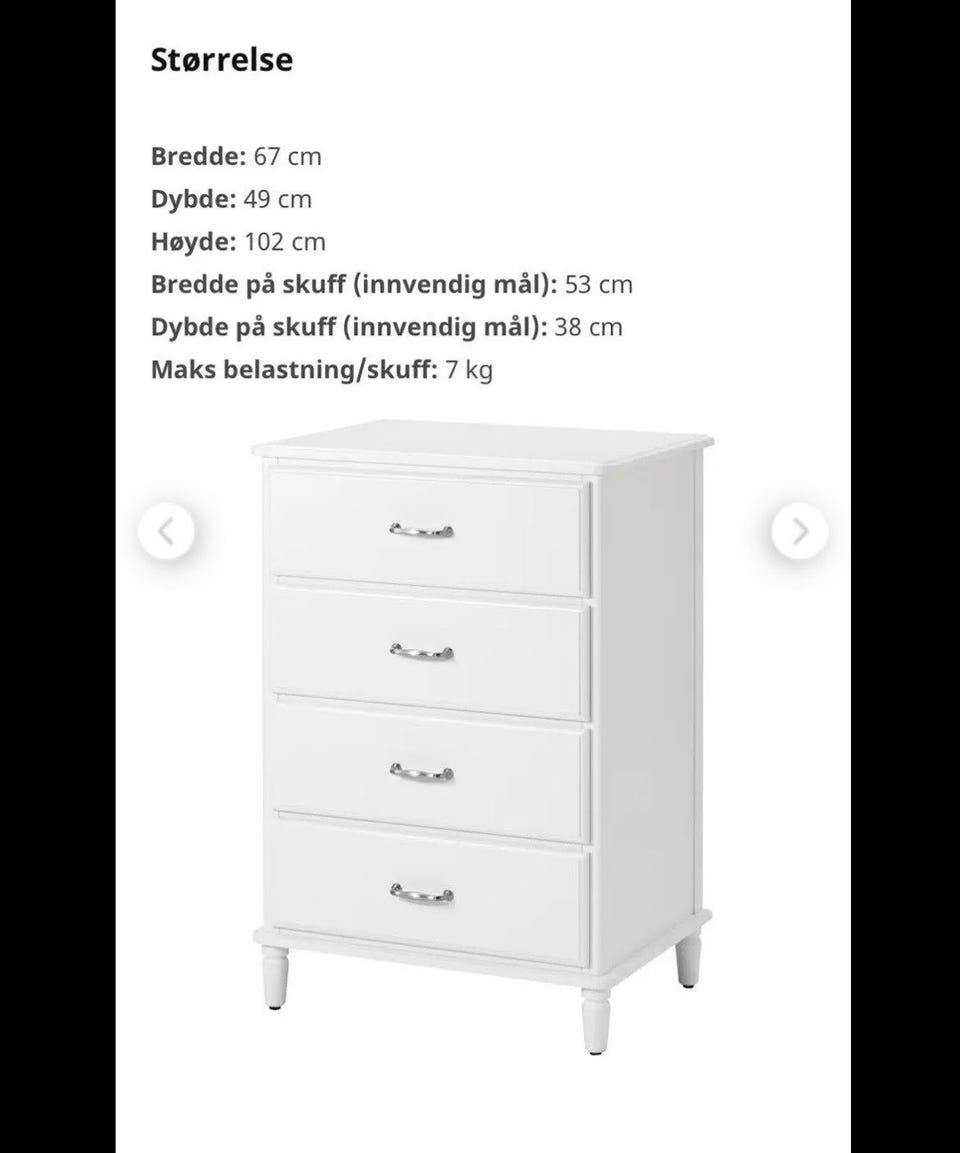The image size is (960, 1153).
Task: Click the Størrelse section heading
Action: point(221,59)
